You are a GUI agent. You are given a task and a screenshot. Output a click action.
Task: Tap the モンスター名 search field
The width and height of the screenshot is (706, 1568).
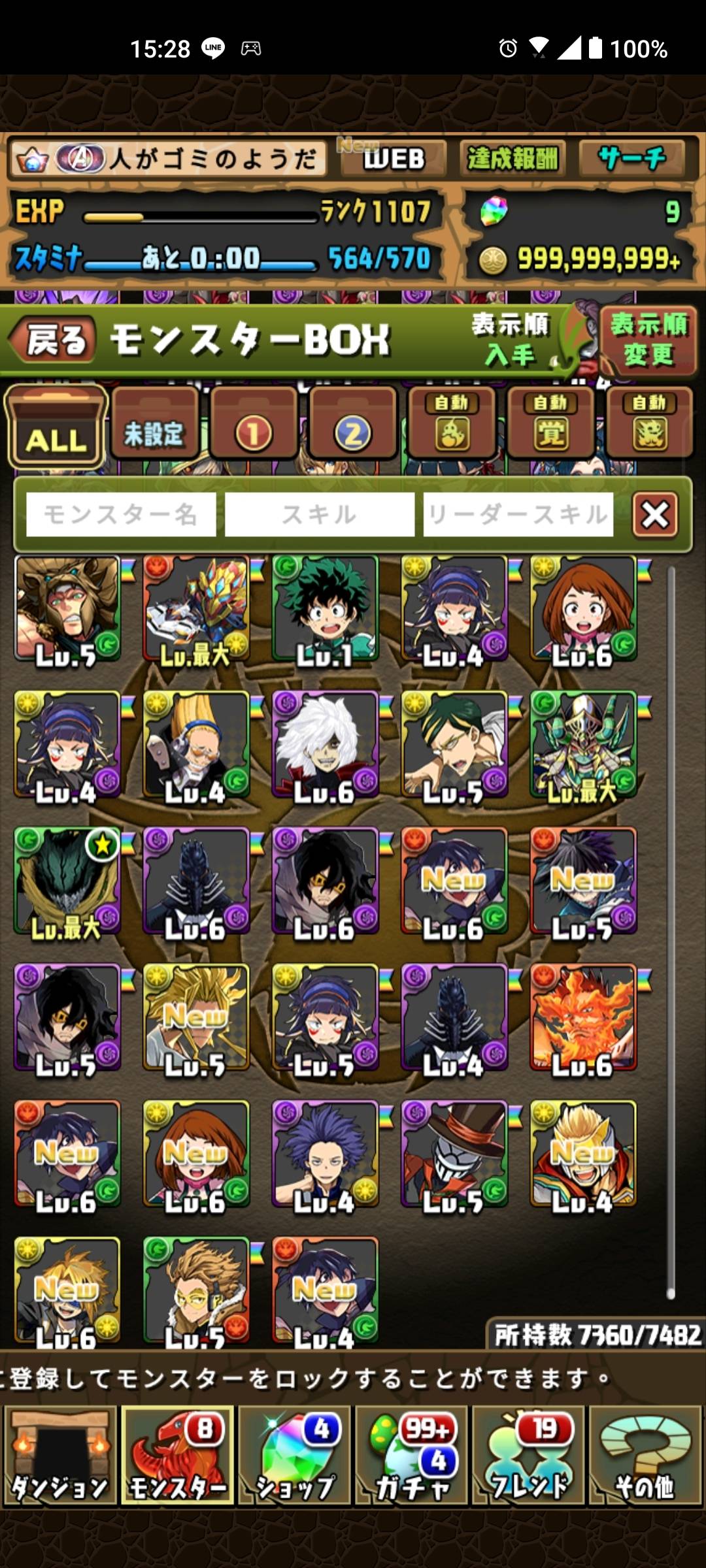(121, 515)
